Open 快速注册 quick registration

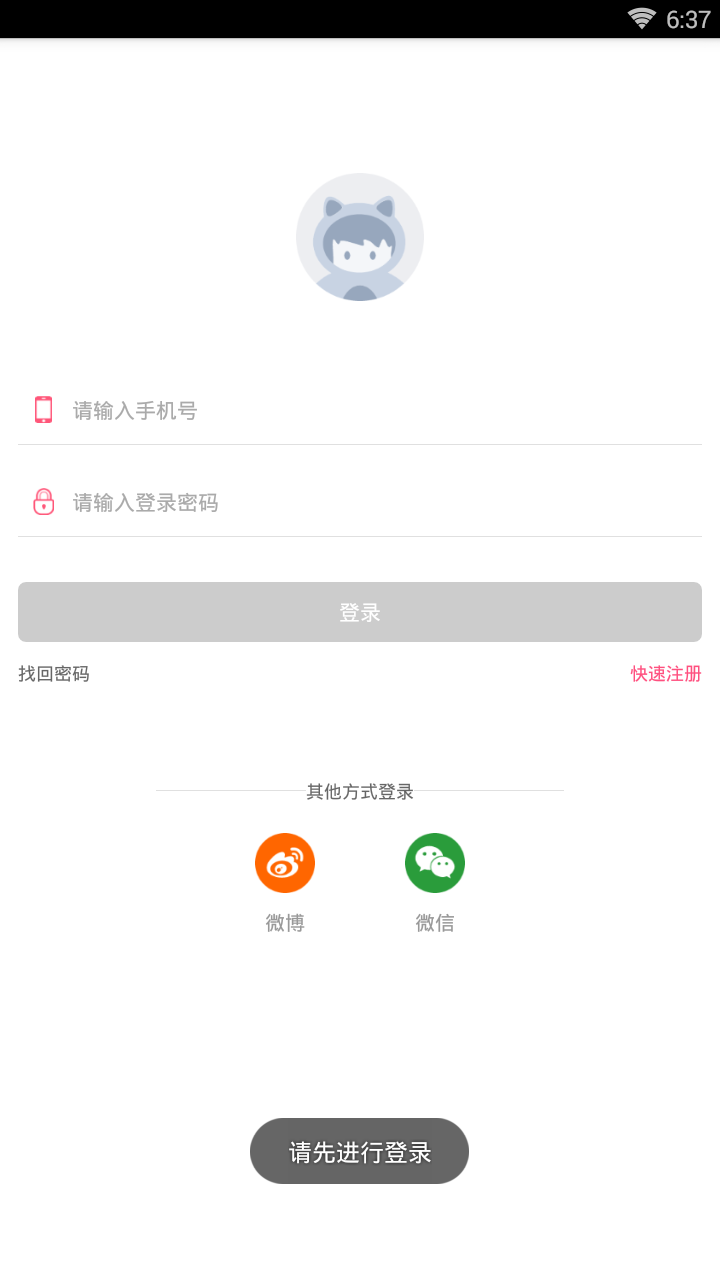tap(666, 674)
